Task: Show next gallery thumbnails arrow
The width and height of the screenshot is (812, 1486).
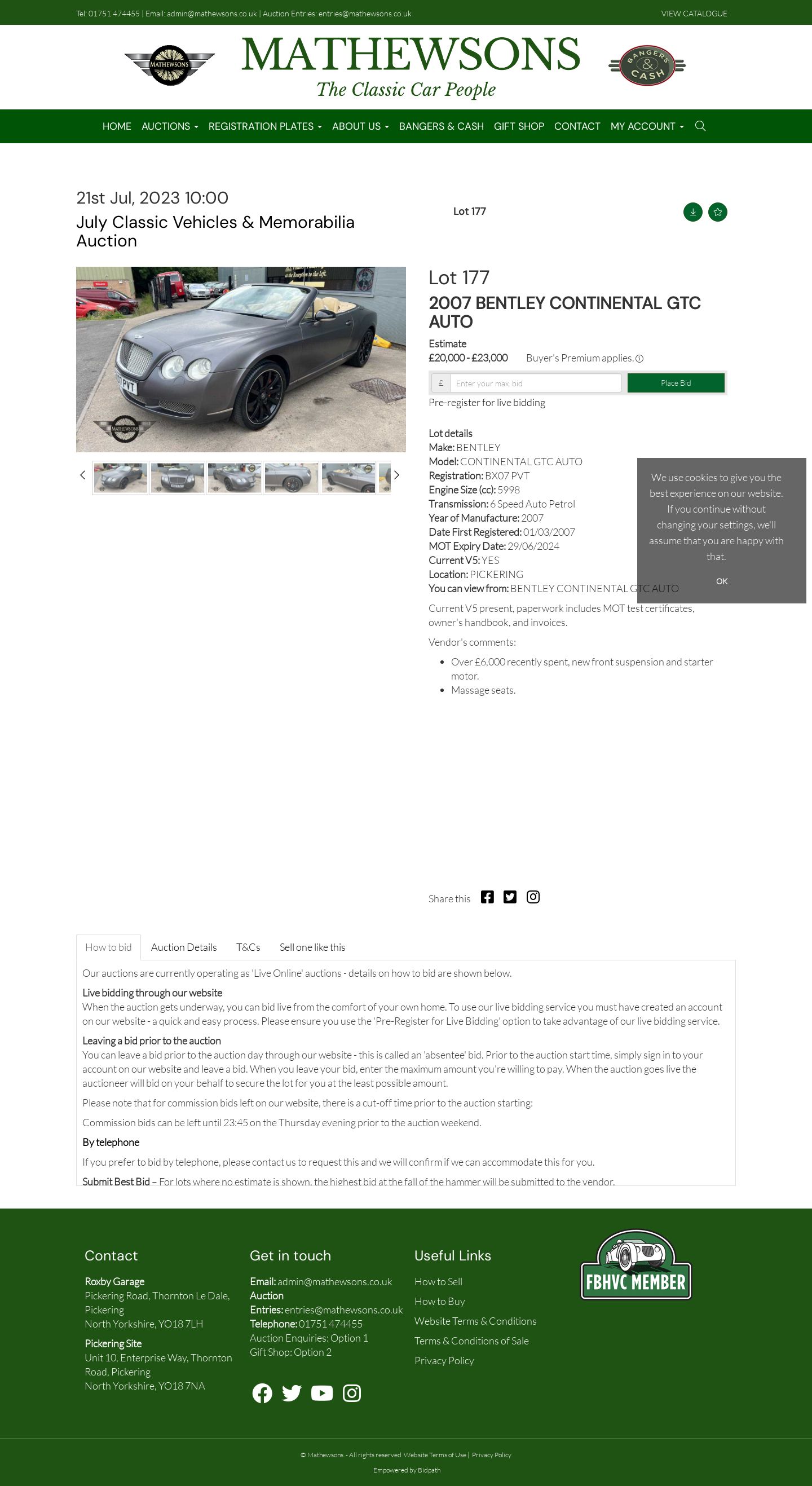Action: 397,475
